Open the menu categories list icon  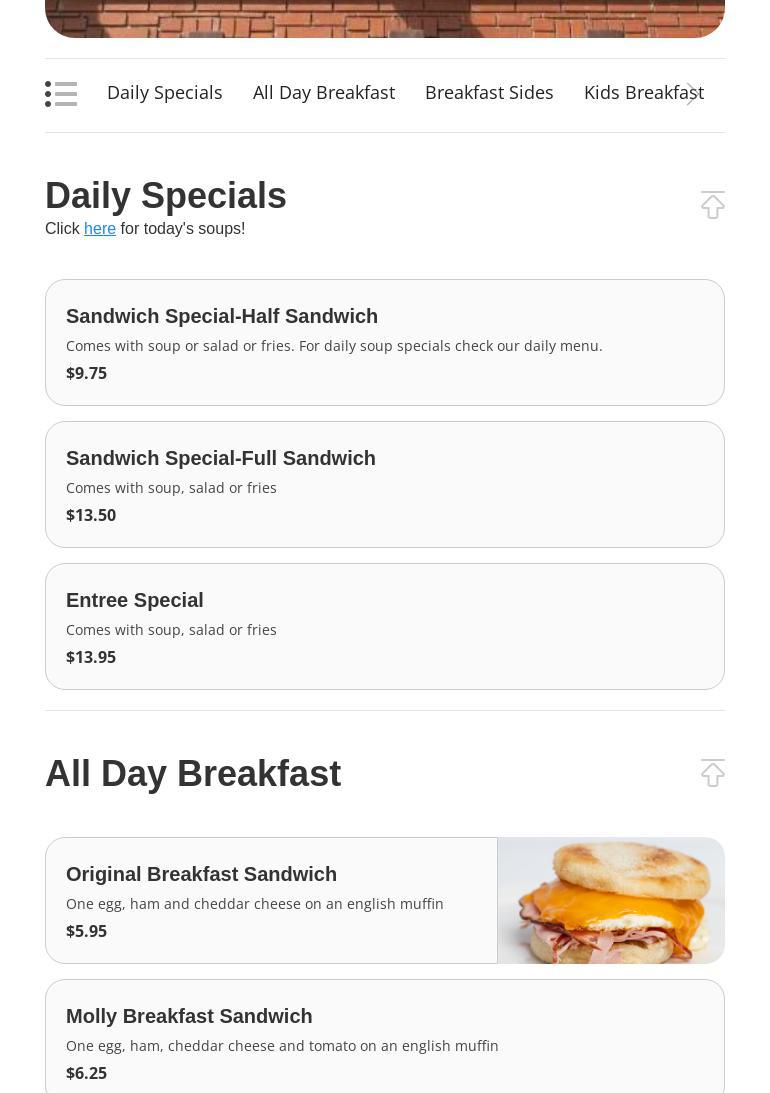pyautogui.click(x=61, y=94)
